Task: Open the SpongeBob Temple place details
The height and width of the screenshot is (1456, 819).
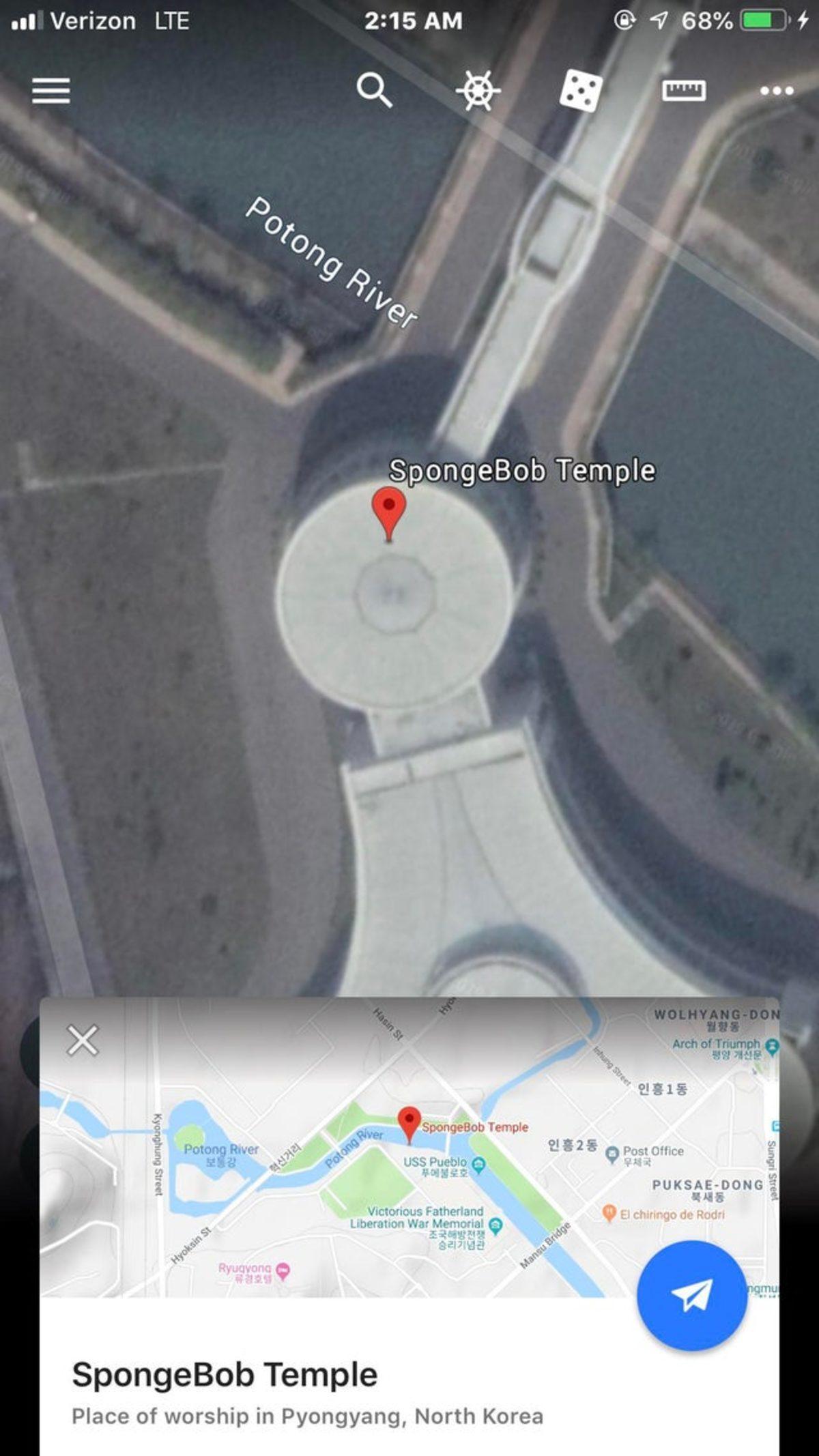Action: [225, 1375]
